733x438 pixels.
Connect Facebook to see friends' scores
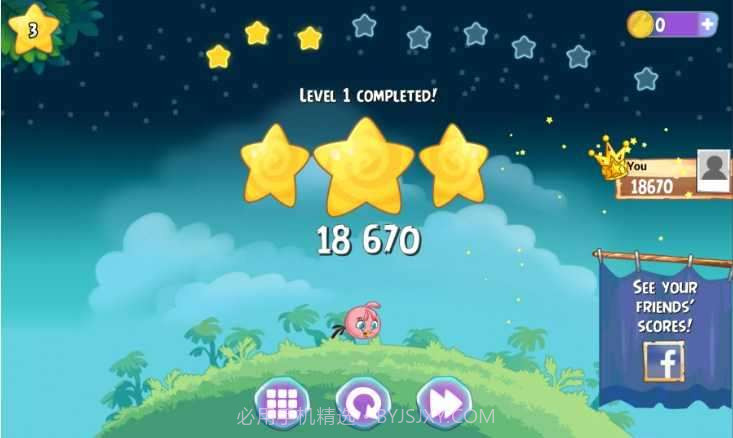click(664, 360)
